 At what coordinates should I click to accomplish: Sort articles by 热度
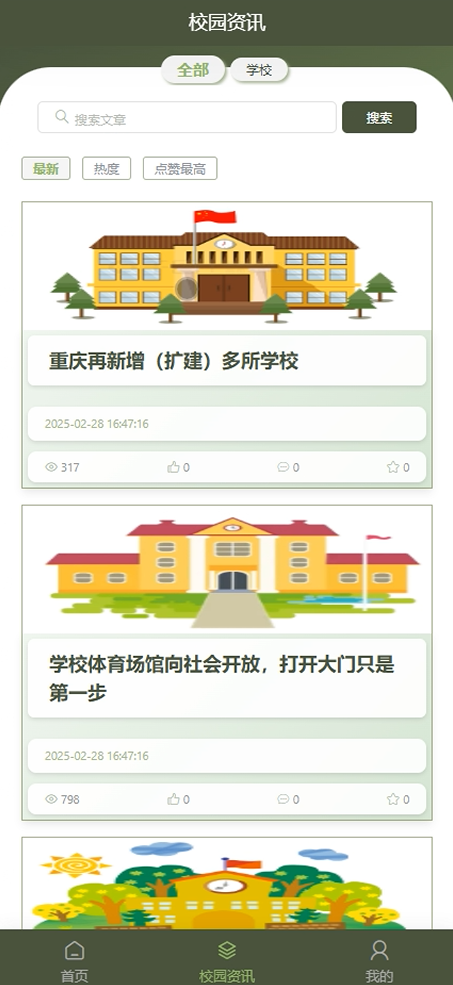click(106, 168)
